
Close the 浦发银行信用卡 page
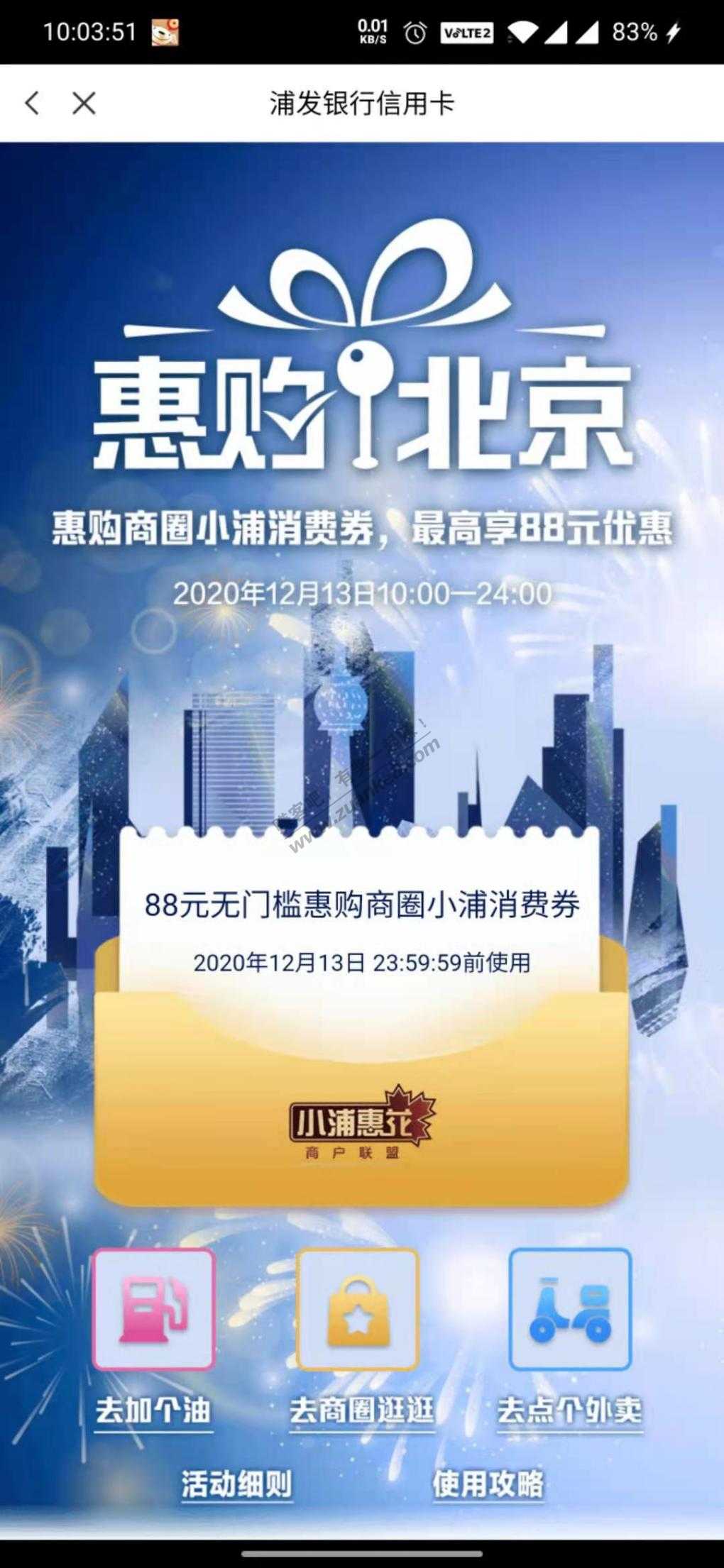(x=84, y=104)
